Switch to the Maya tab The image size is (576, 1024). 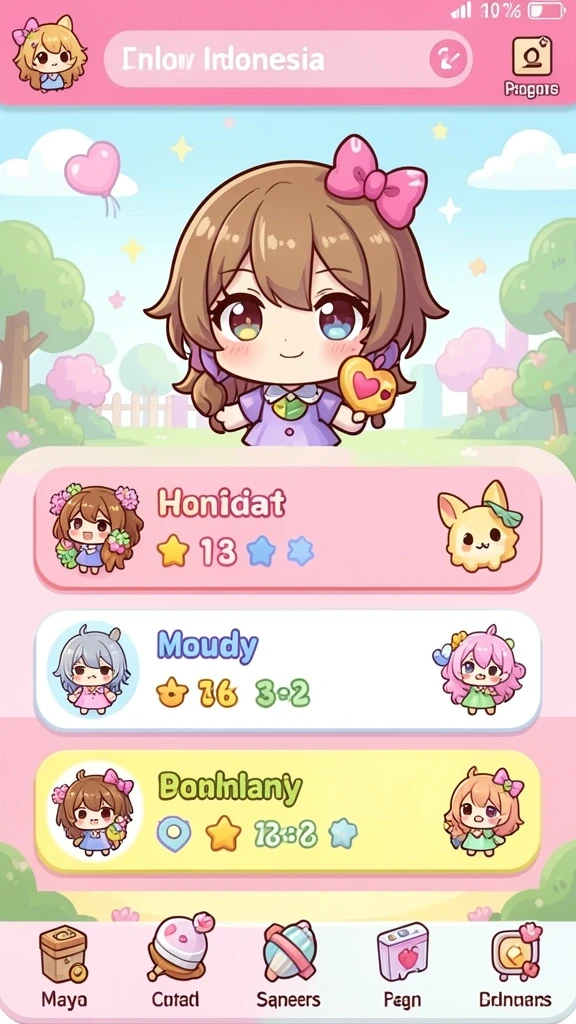click(64, 967)
